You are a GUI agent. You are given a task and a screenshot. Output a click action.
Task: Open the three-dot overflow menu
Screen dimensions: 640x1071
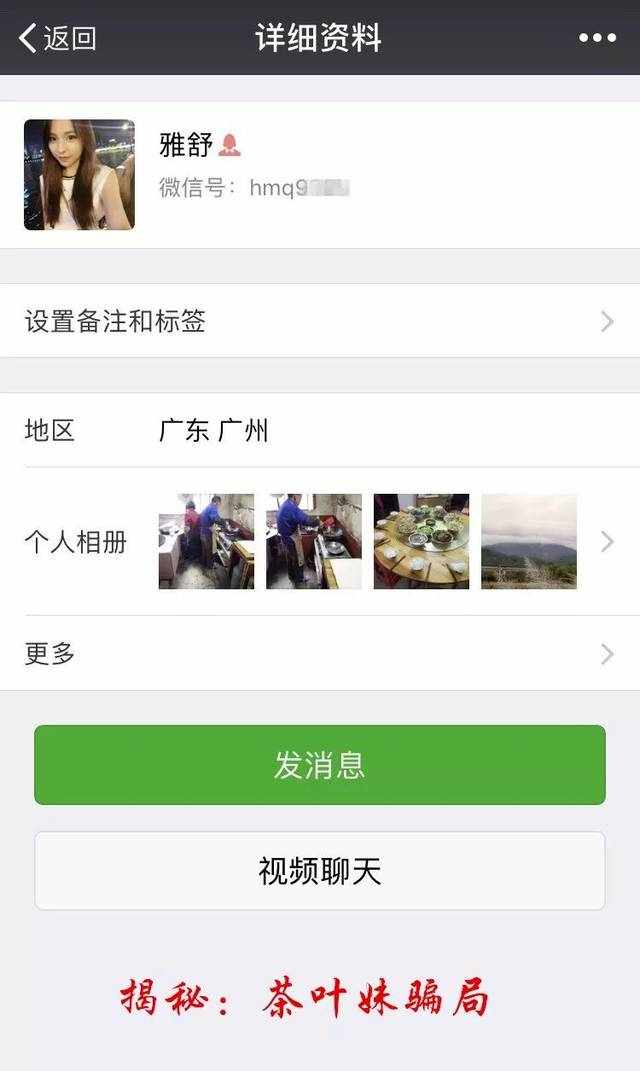point(597,38)
